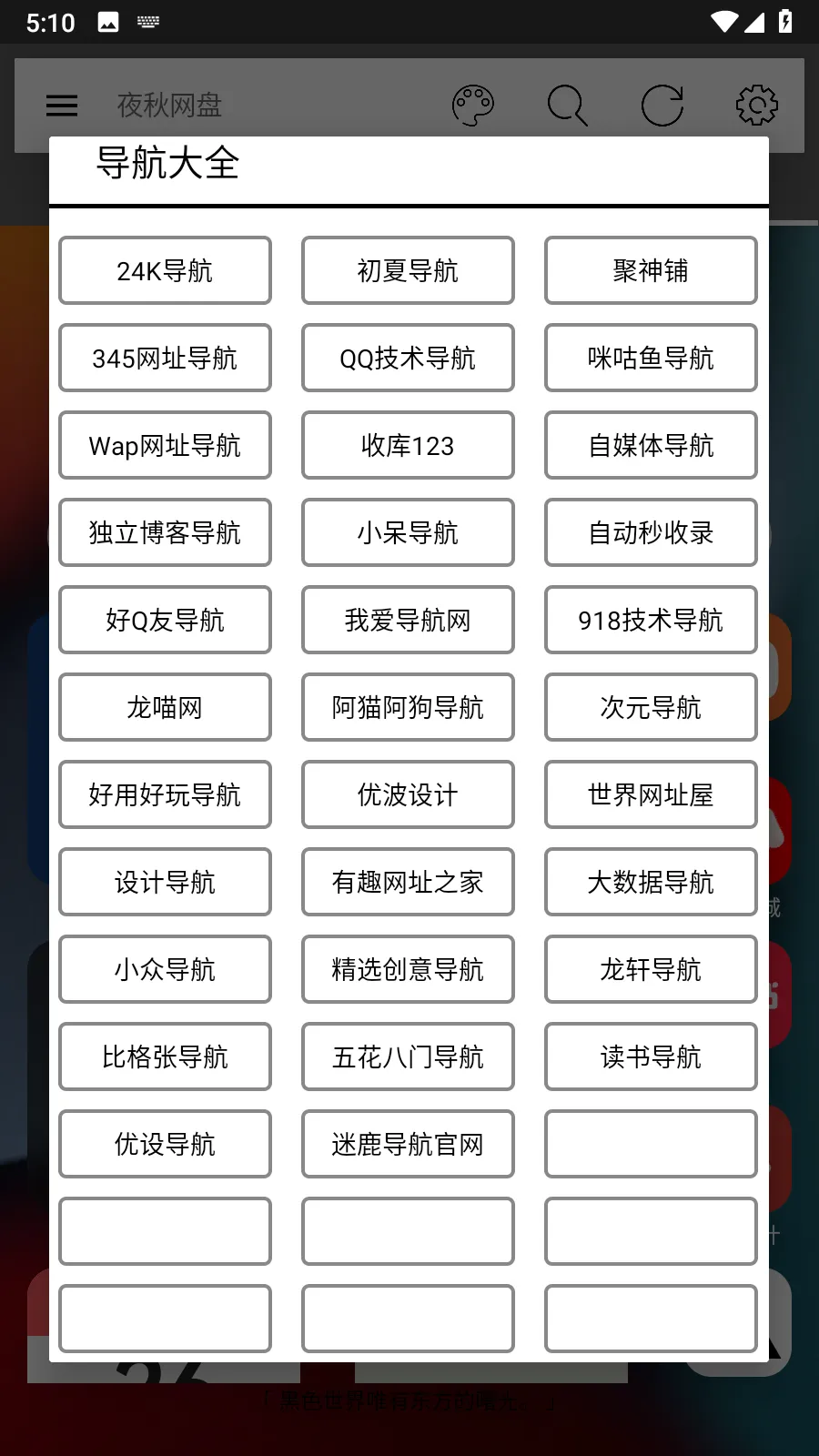Tap 世界网址屋
The image size is (819, 1456).
pyautogui.click(x=651, y=794)
